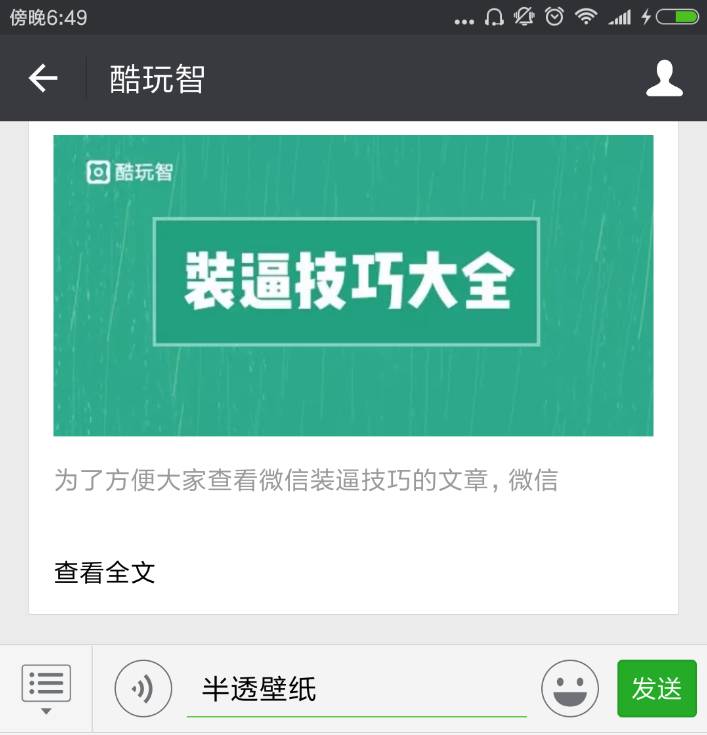Switch to the account menu list
The height and width of the screenshot is (735, 707).
46,688
